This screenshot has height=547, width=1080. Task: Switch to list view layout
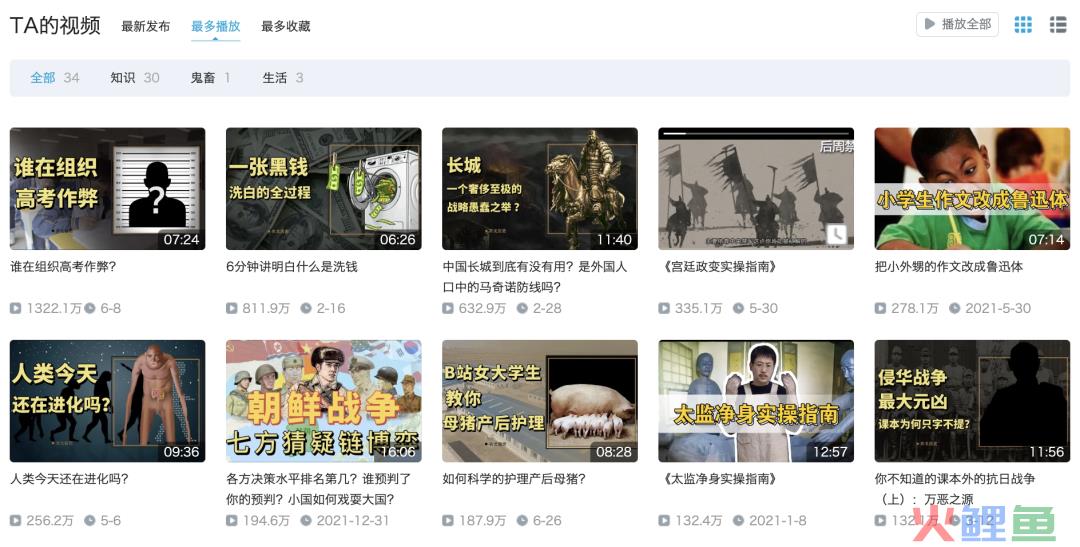pos(1058,25)
